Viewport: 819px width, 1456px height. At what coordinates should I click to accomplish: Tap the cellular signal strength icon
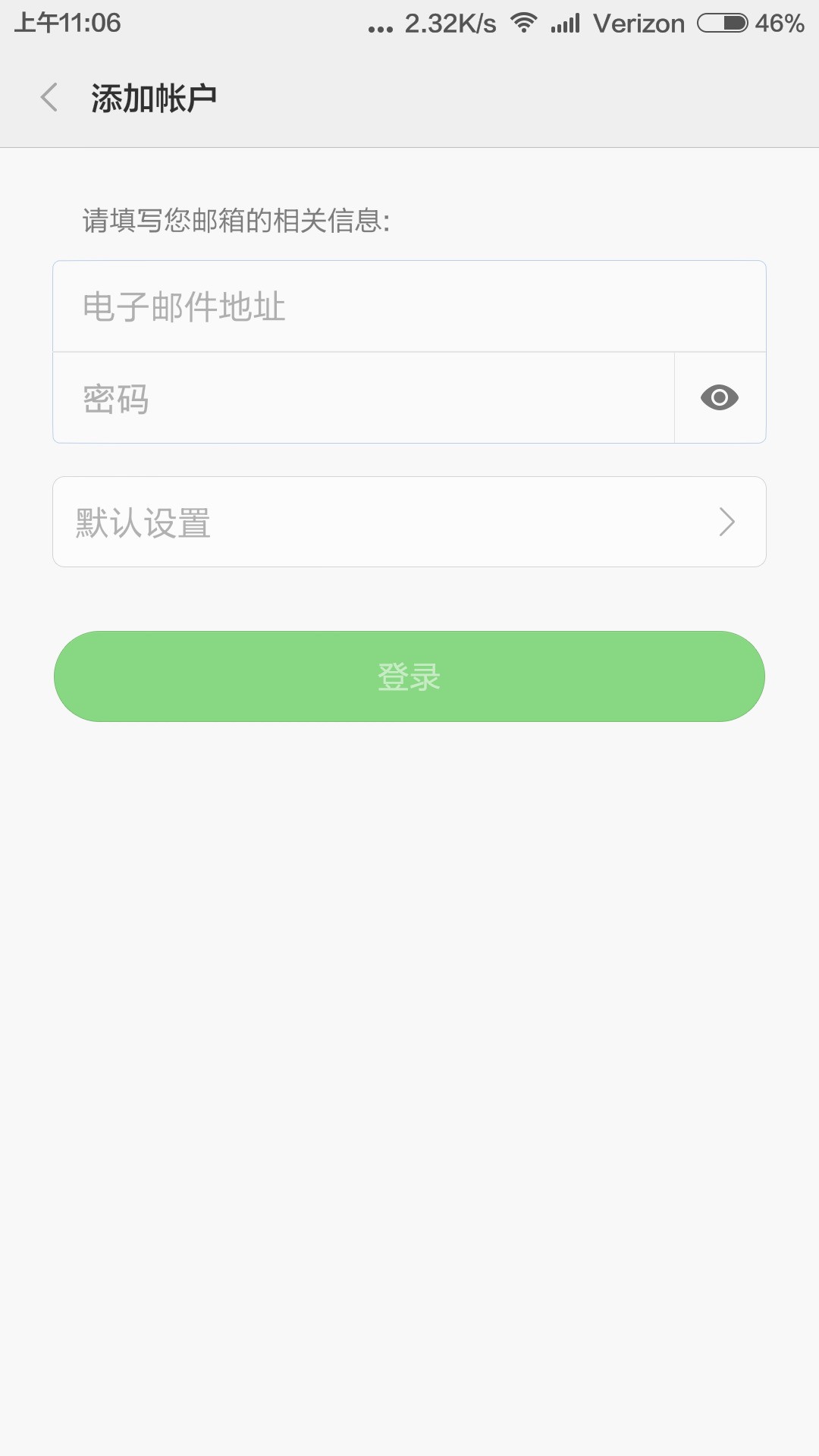(x=565, y=23)
